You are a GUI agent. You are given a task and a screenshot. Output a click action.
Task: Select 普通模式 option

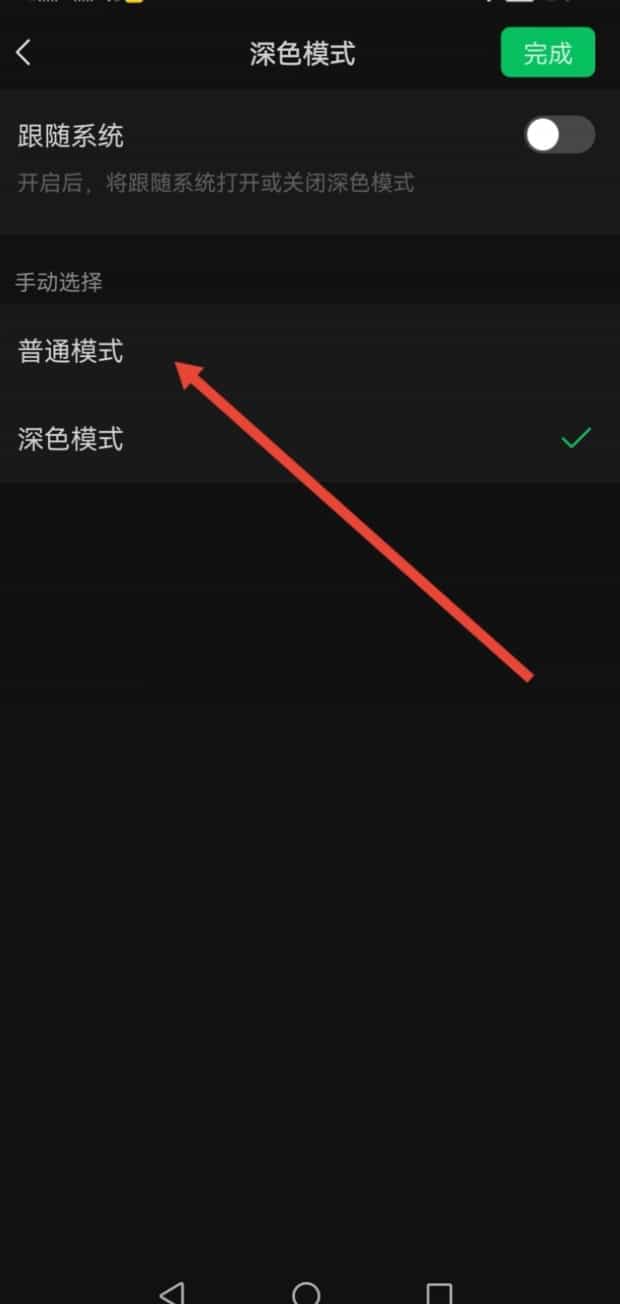point(71,351)
